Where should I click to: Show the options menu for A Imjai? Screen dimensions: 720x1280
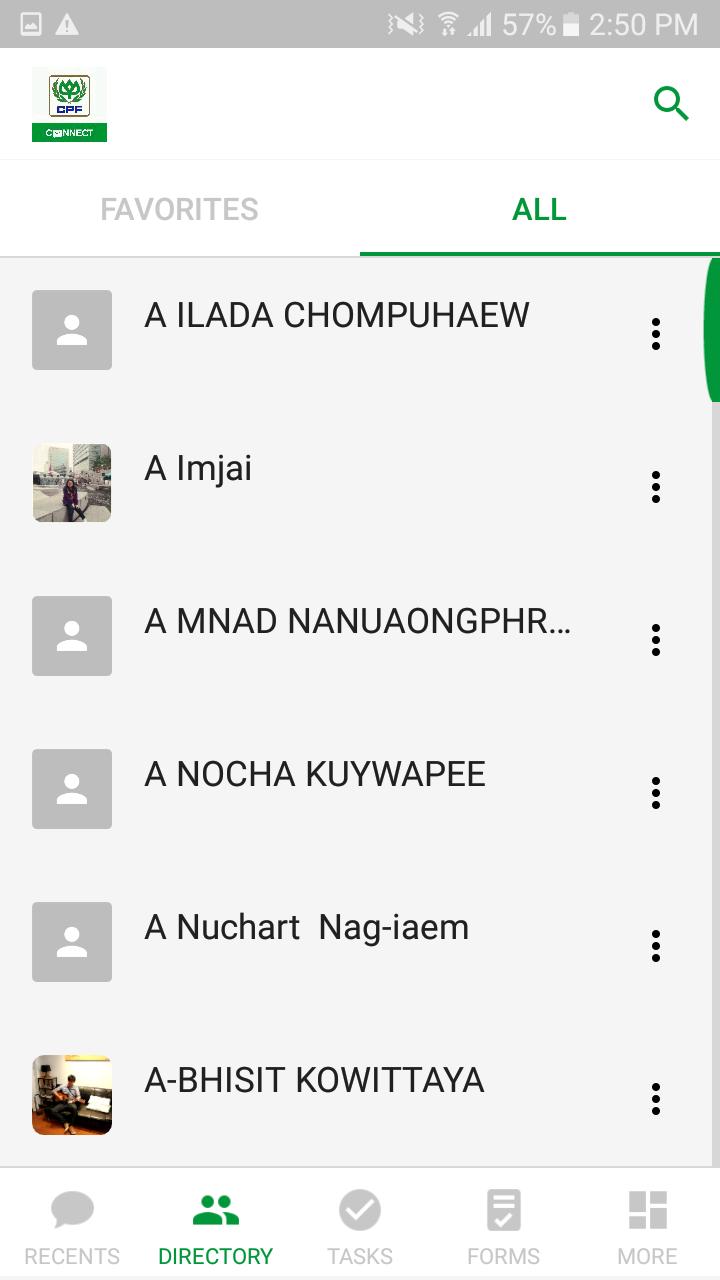(x=656, y=487)
